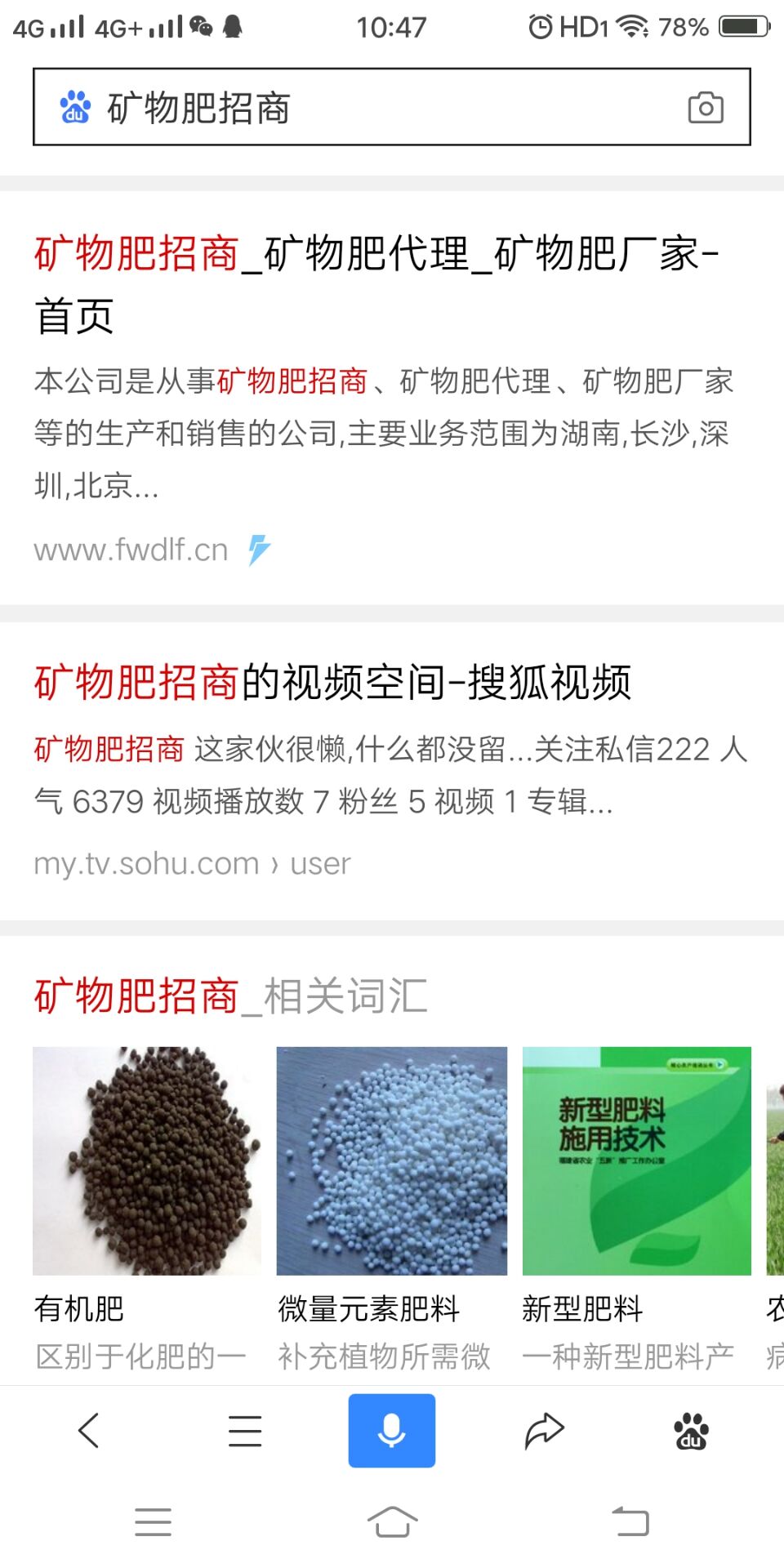Share this search results page
This screenshot has width=784, height=1568.
coord(544,1430)
